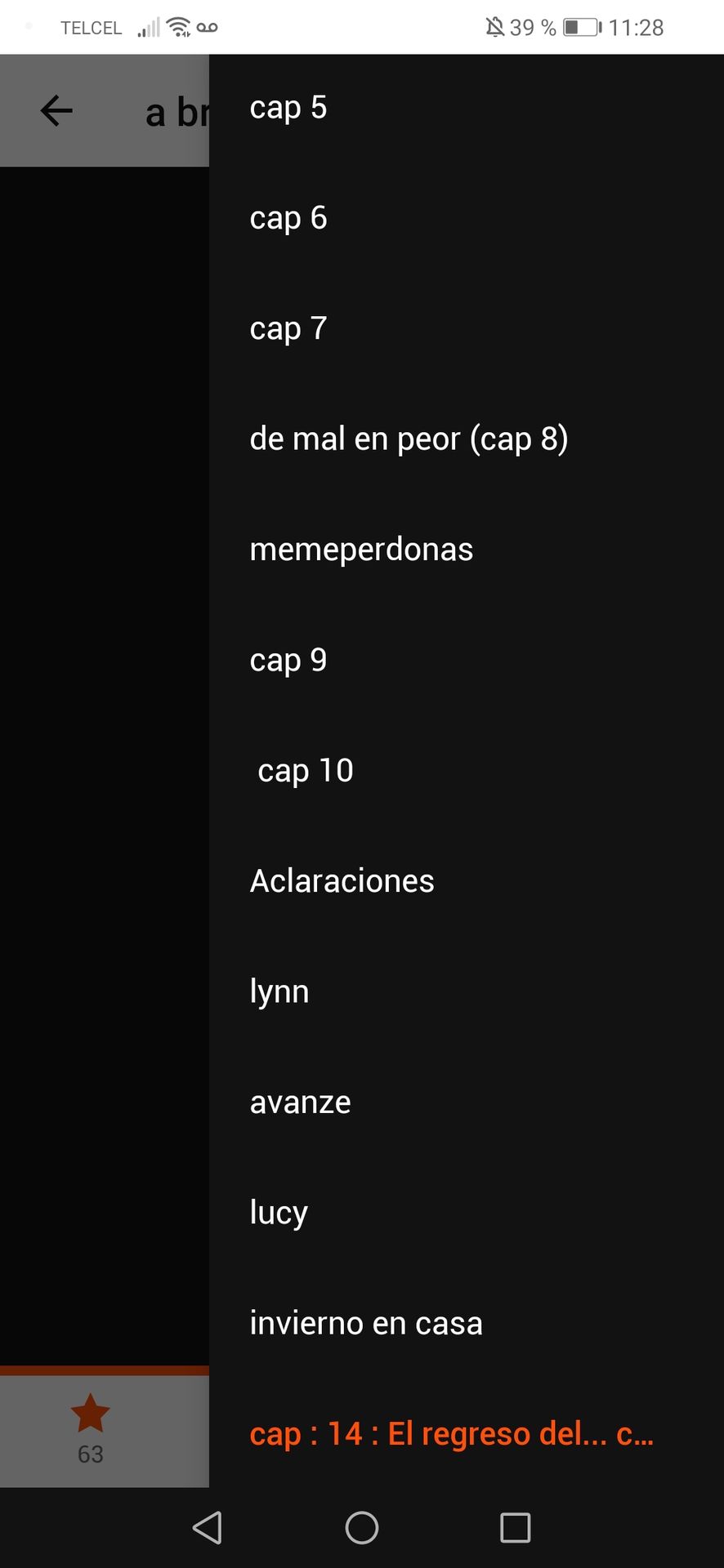Vote with the star icon
Screen dimensions: 724x1568
tap(90, 1414)
